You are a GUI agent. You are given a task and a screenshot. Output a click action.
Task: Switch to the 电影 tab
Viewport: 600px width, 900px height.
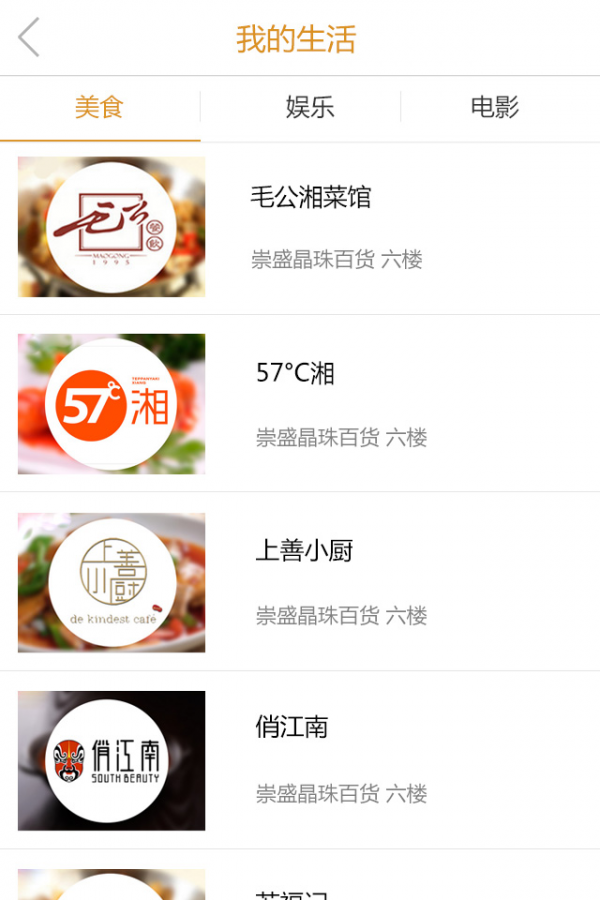tap(495, 108)
